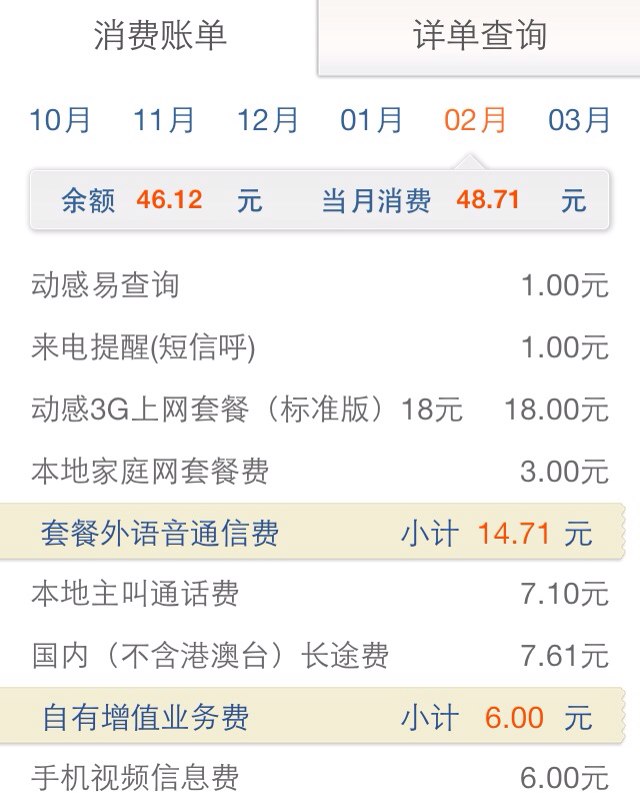
Task: Choose the 02月 month tab
Action: [x=475, y=121]
